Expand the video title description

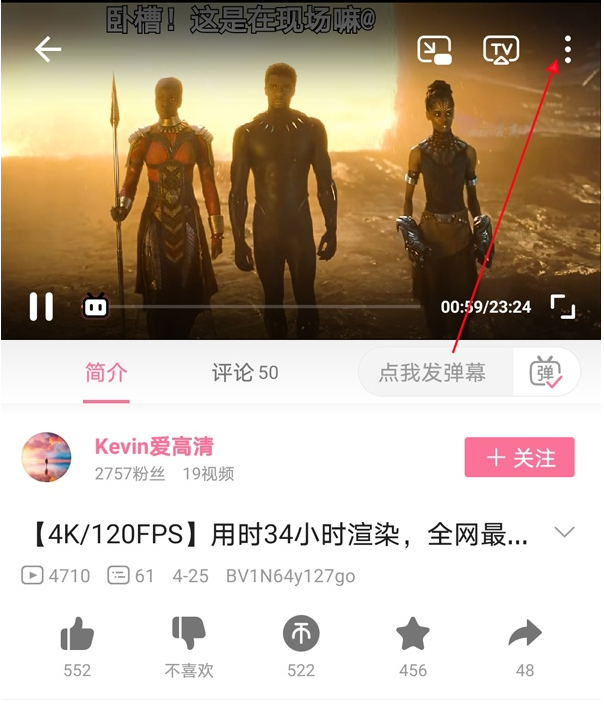click(565, 533)
